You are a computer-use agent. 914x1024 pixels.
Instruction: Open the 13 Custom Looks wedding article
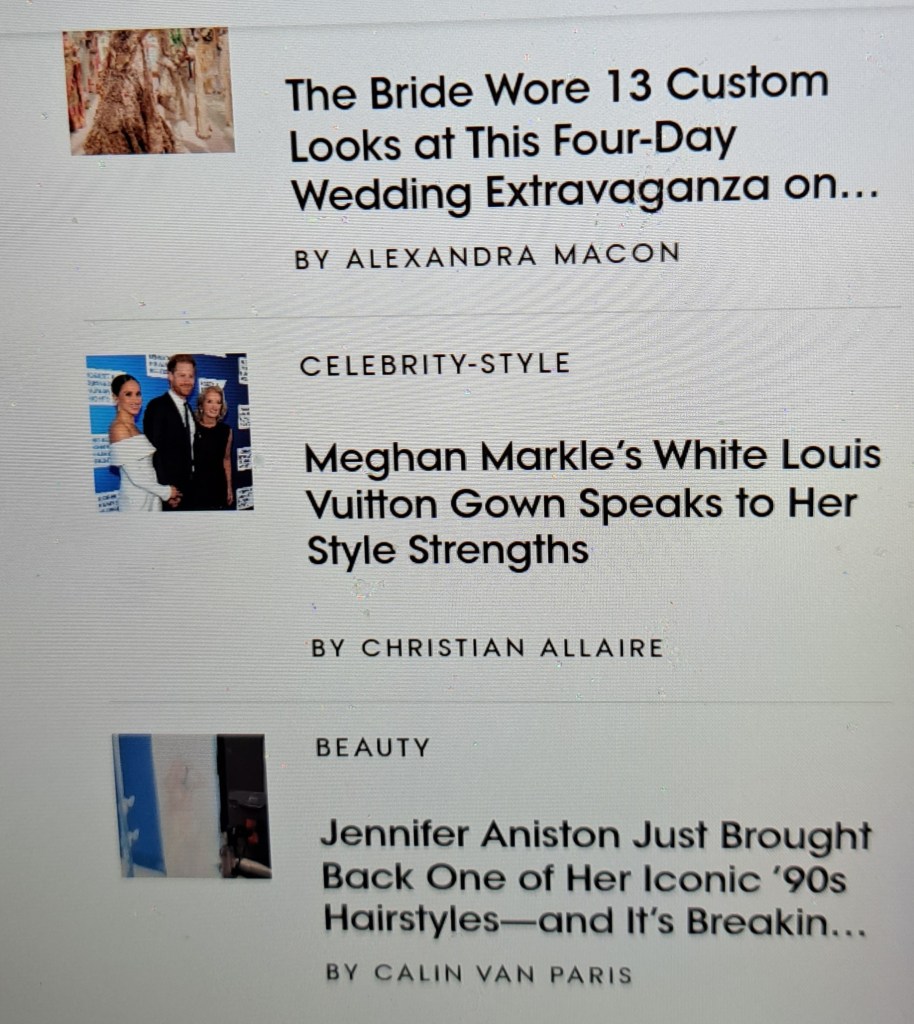tap(582, 142)
